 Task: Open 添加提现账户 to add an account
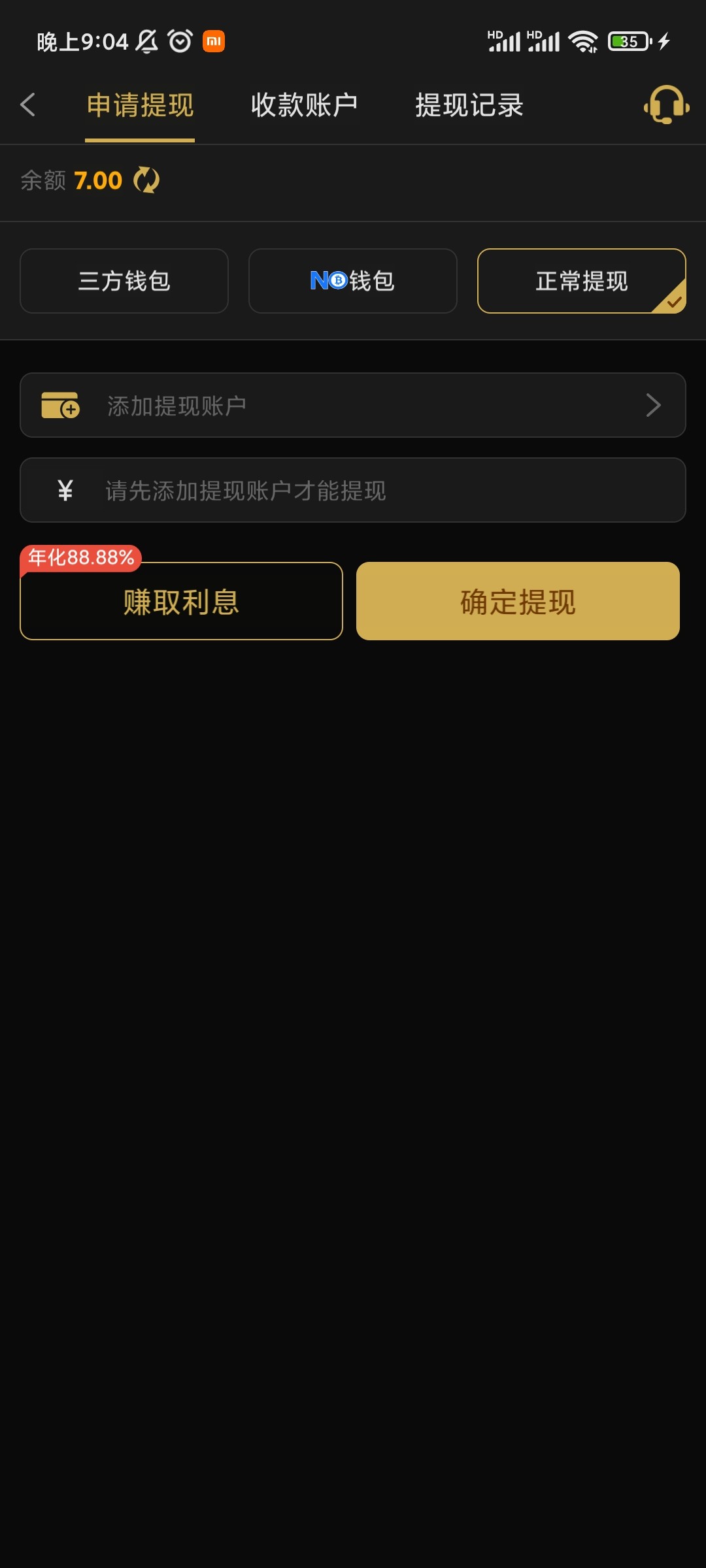[x=353, y=405]
